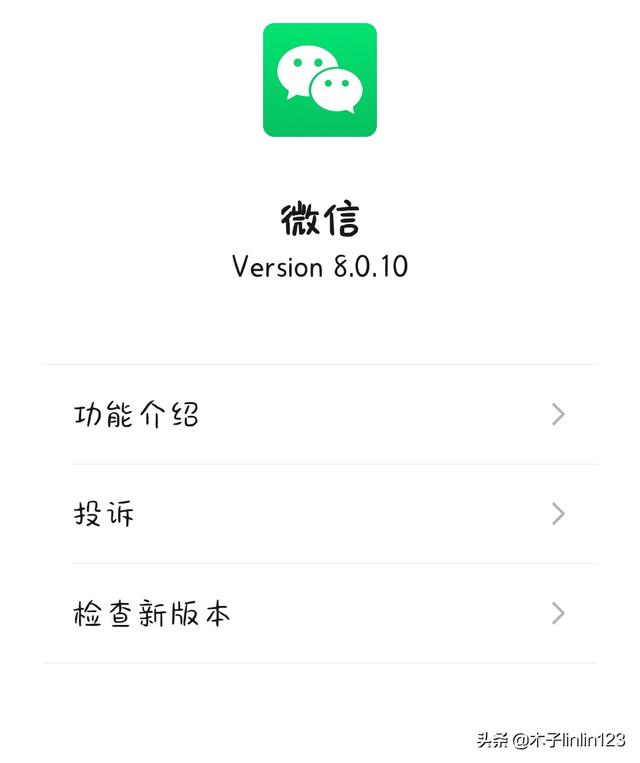Select 检查新版本 to check for updates
Screen dimensions: 640x763
(320, 613)
